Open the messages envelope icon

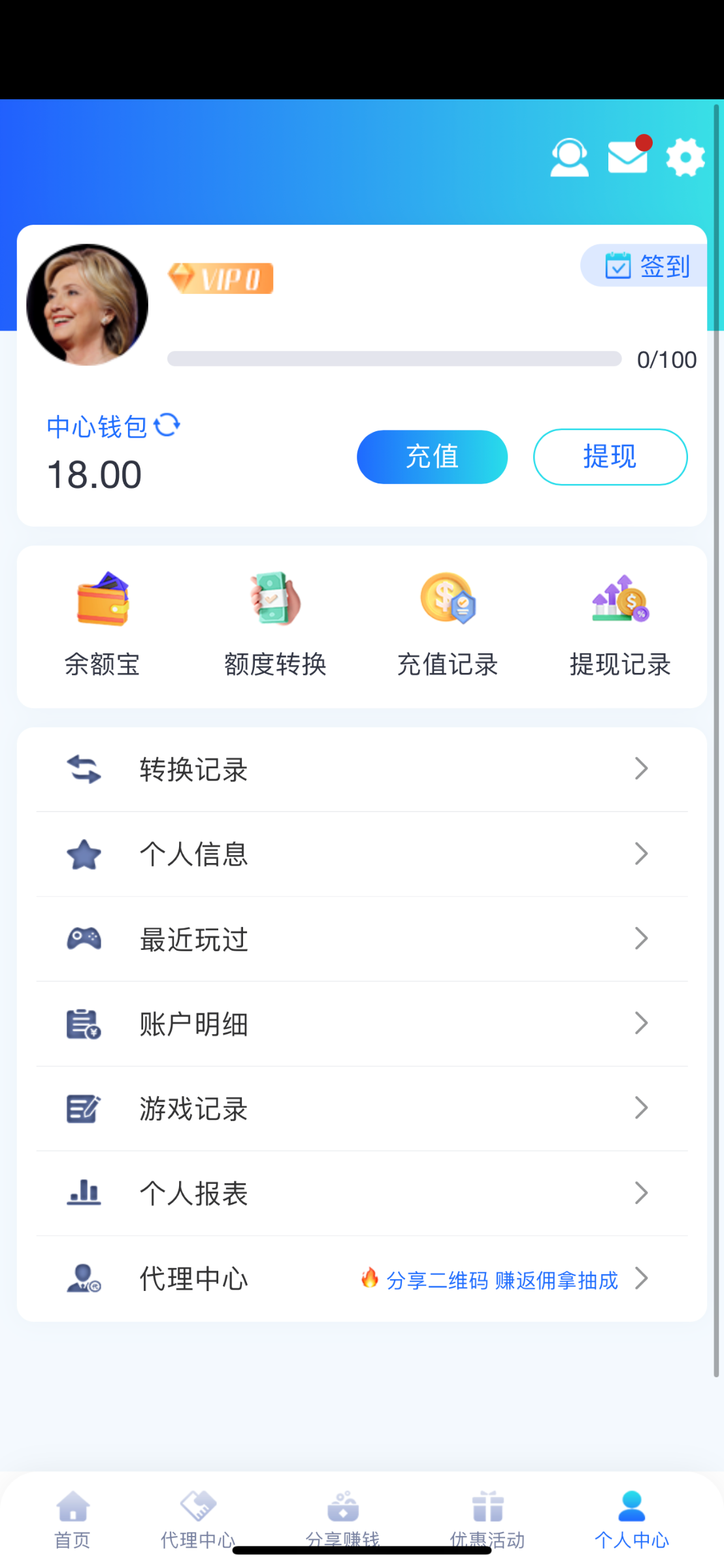(628, 157)
